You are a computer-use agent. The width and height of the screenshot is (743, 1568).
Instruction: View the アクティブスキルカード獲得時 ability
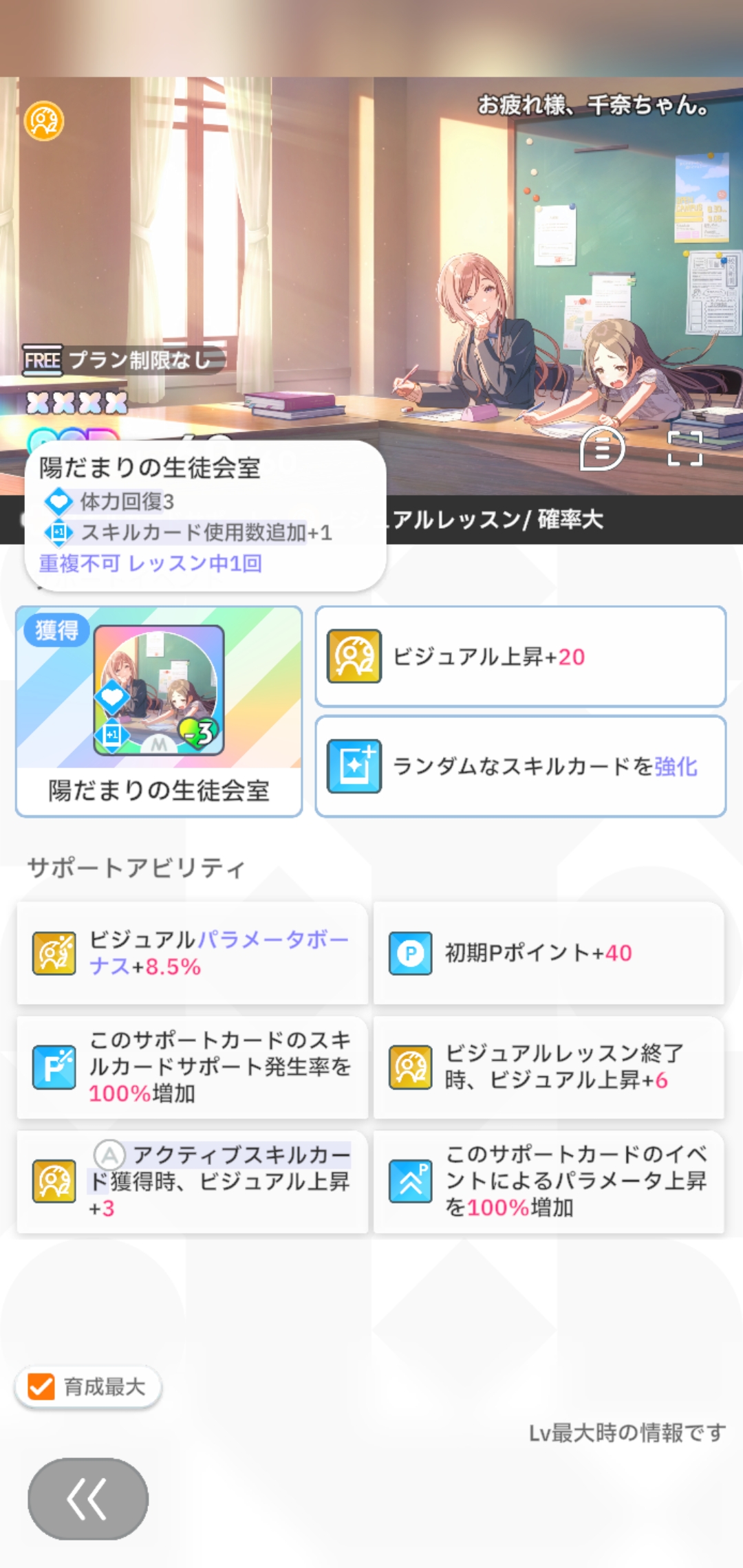(x=192, y=1182)
